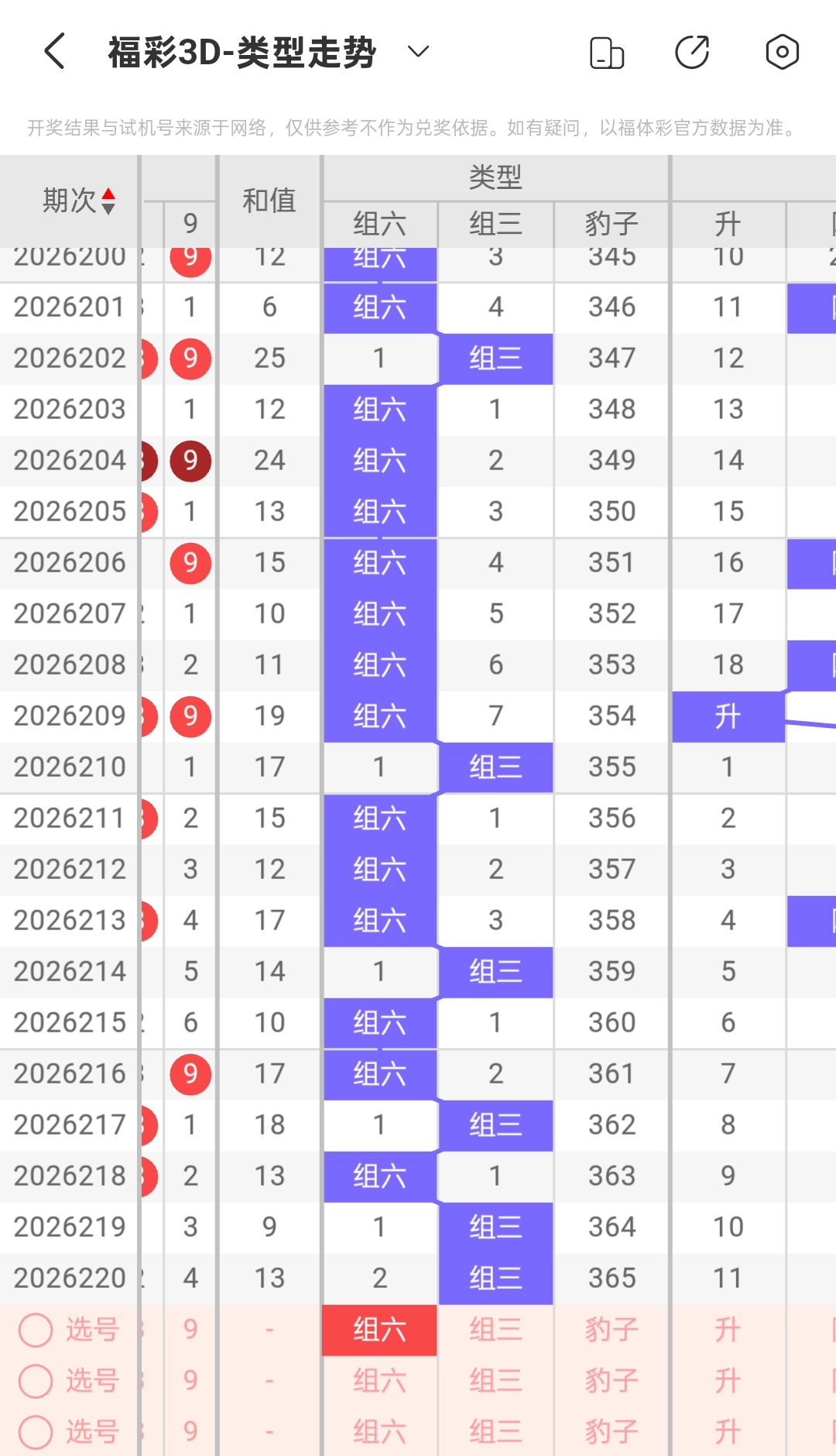
Task: Open the chart settings hexagon icon
Action: click(782, 52)
